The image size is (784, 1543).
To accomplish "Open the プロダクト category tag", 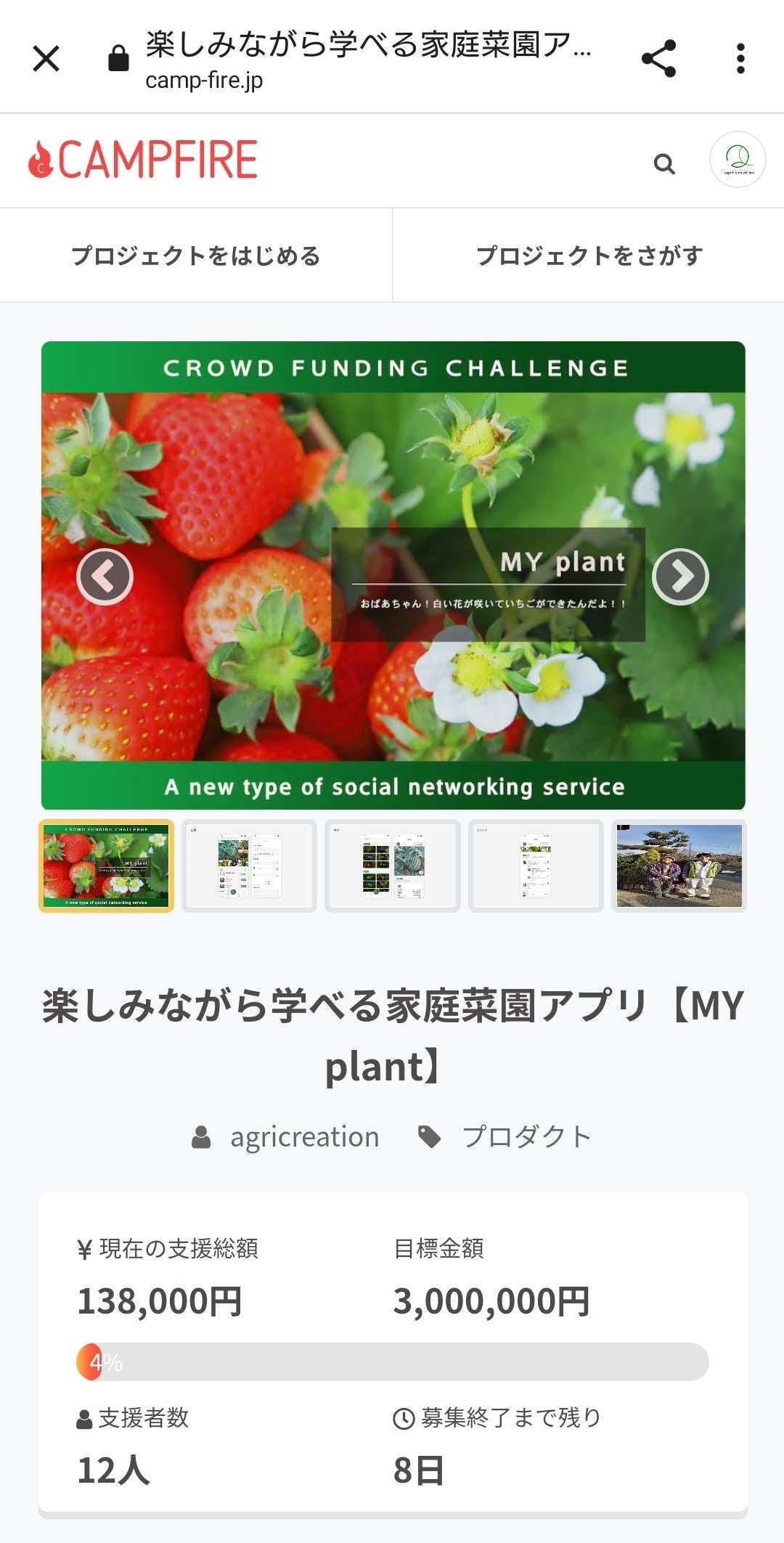I will (x=526, y=1137).
